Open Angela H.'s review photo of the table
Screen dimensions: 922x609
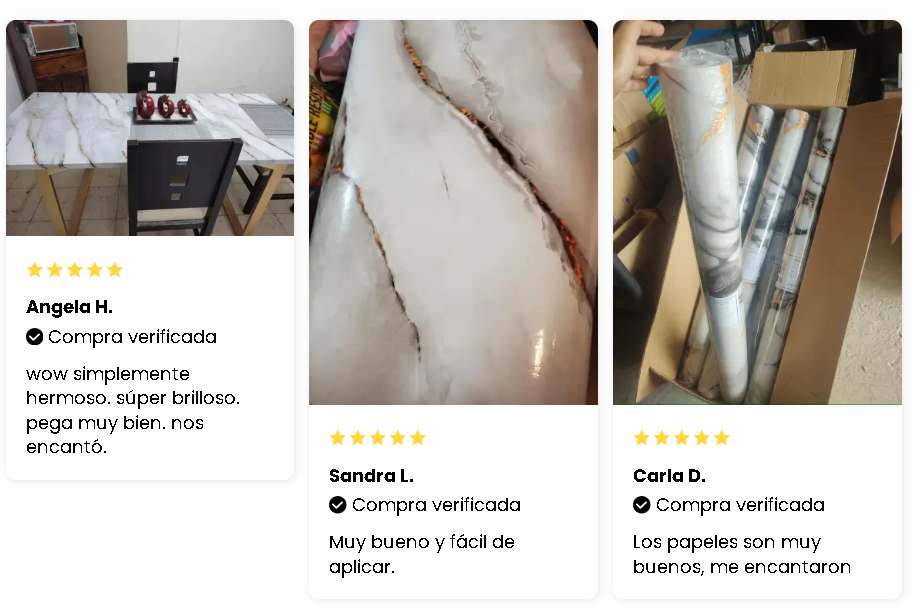(x=150, y=128)
